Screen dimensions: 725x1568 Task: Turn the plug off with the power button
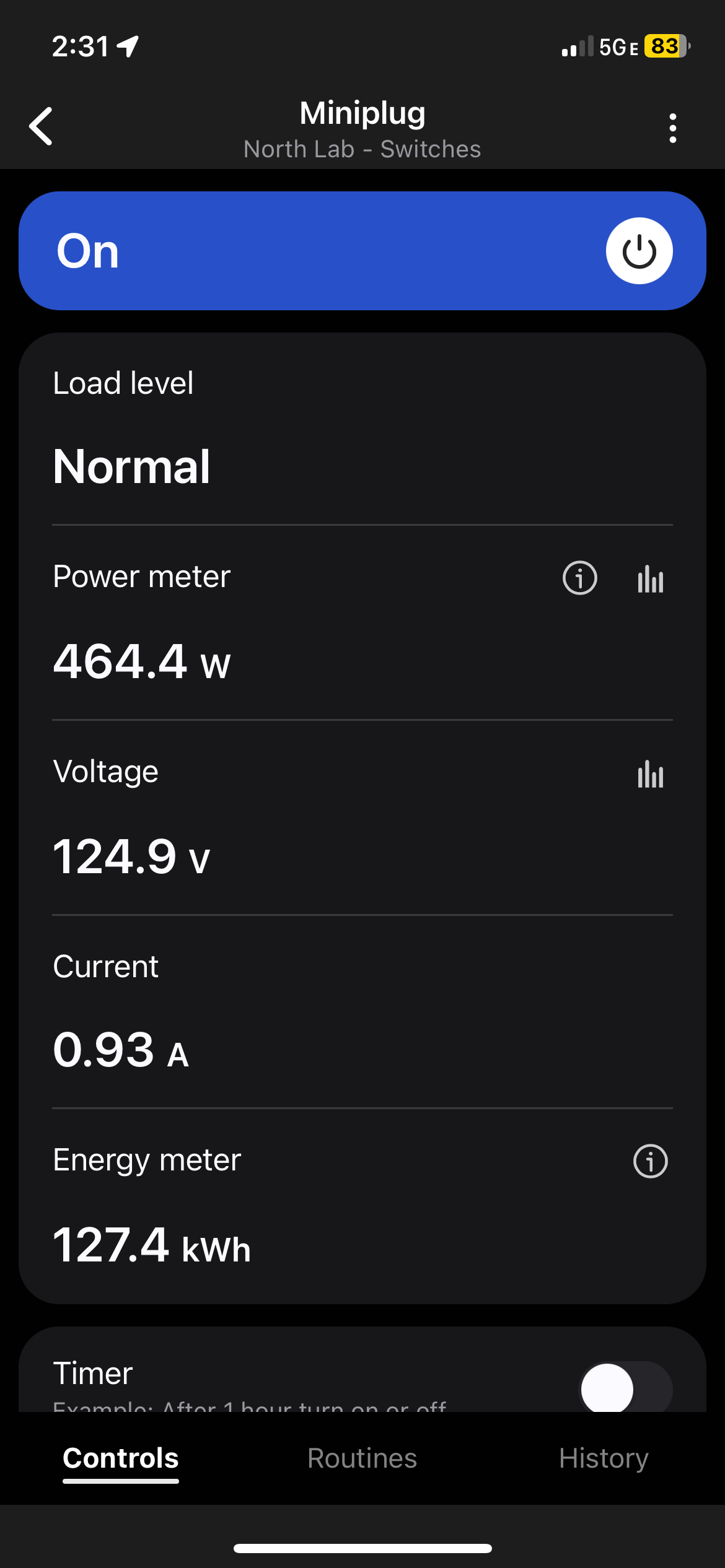click(x=639, y=251)
